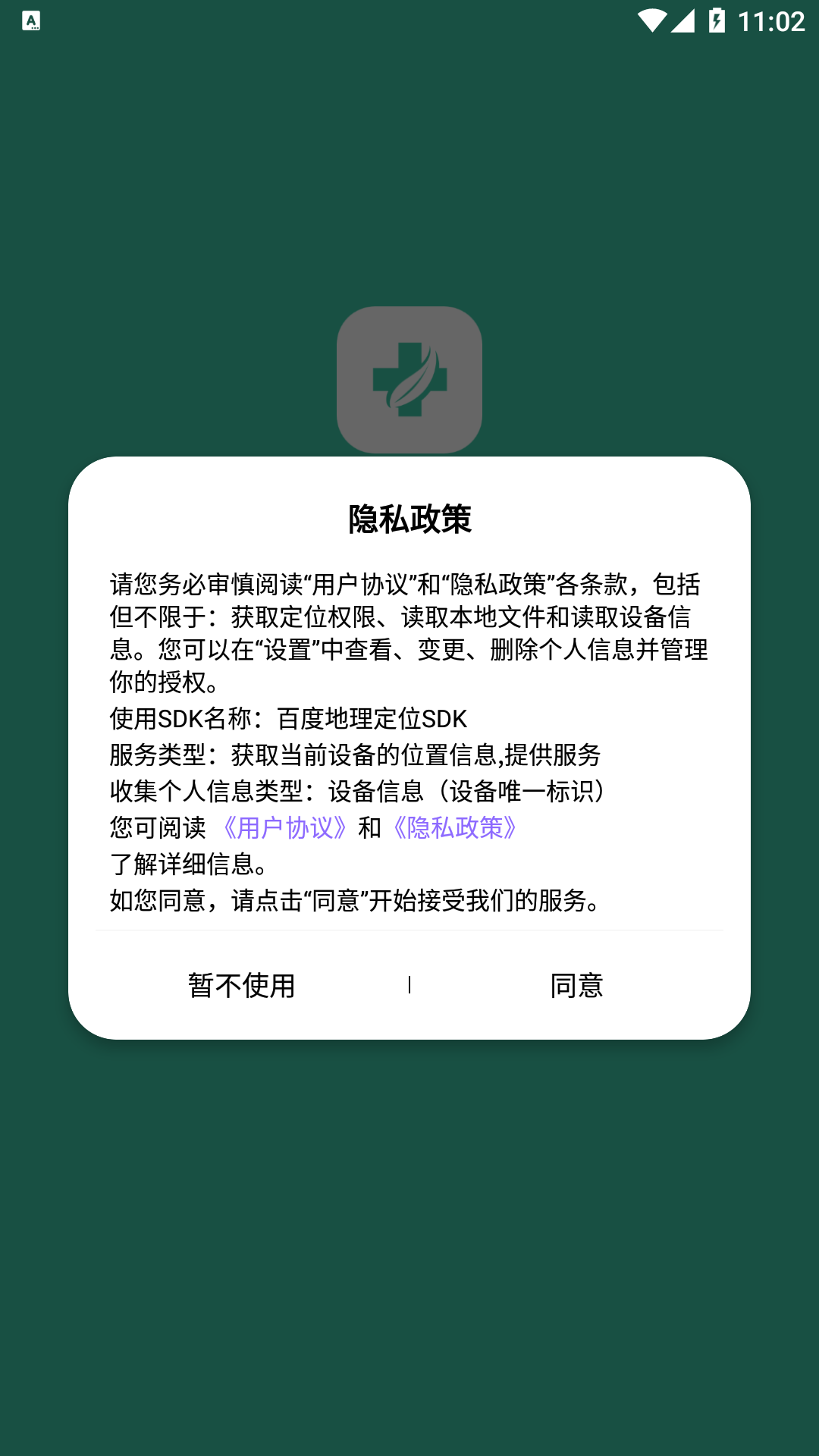The height and width of the screenshot is (1456, 819).
Task: Open the 《隐私政策》 link
Action: click(455, 827)
